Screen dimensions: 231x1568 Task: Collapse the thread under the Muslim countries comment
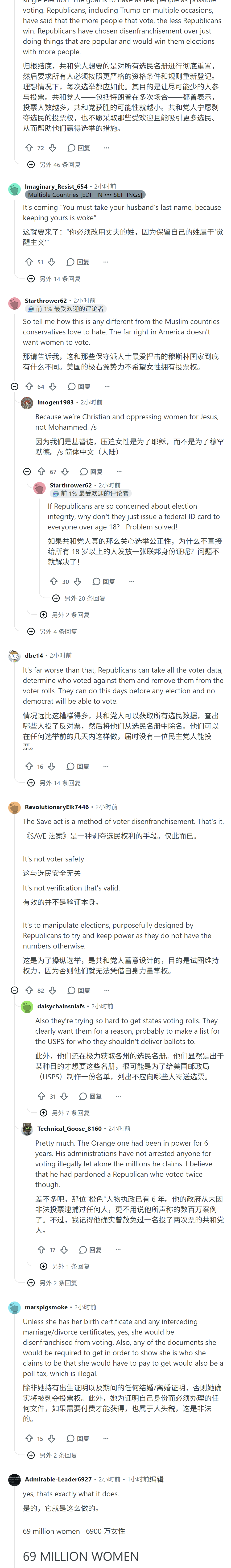tap(15, 387)
